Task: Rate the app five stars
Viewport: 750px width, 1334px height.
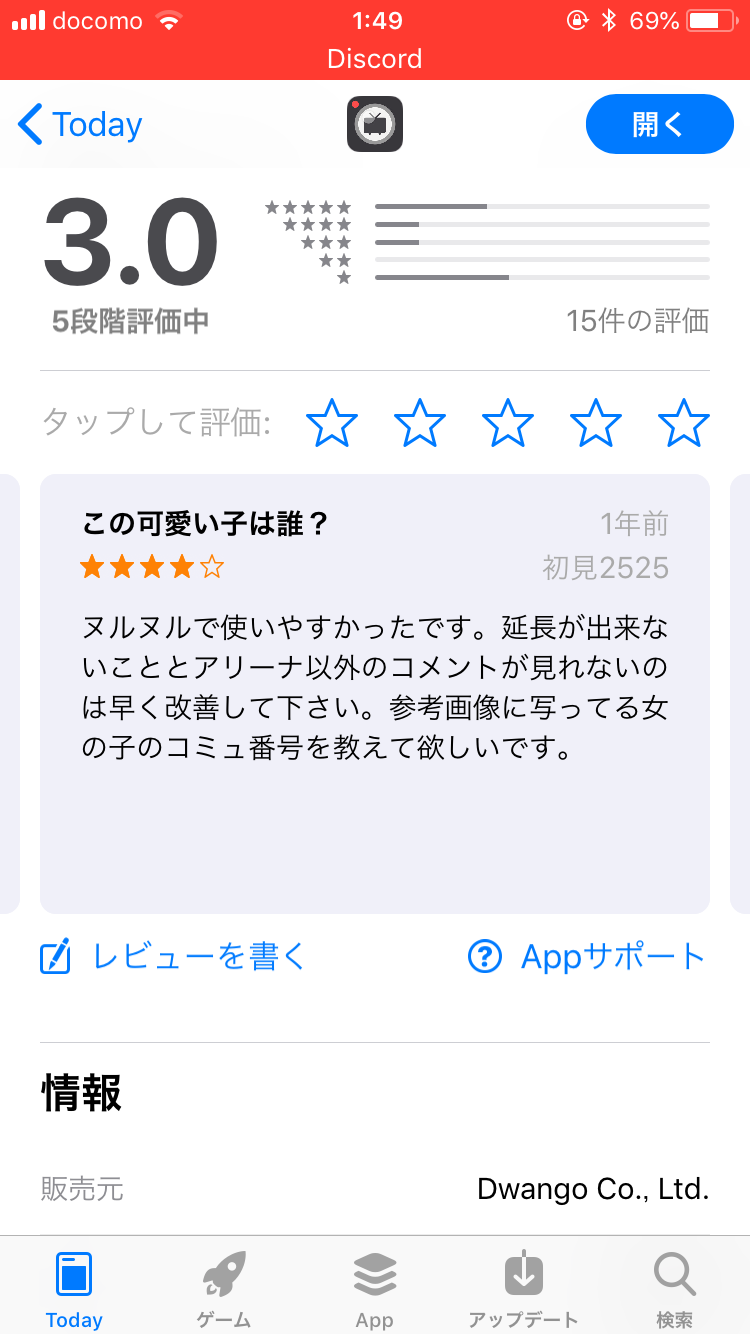Action: click(685, 423)
